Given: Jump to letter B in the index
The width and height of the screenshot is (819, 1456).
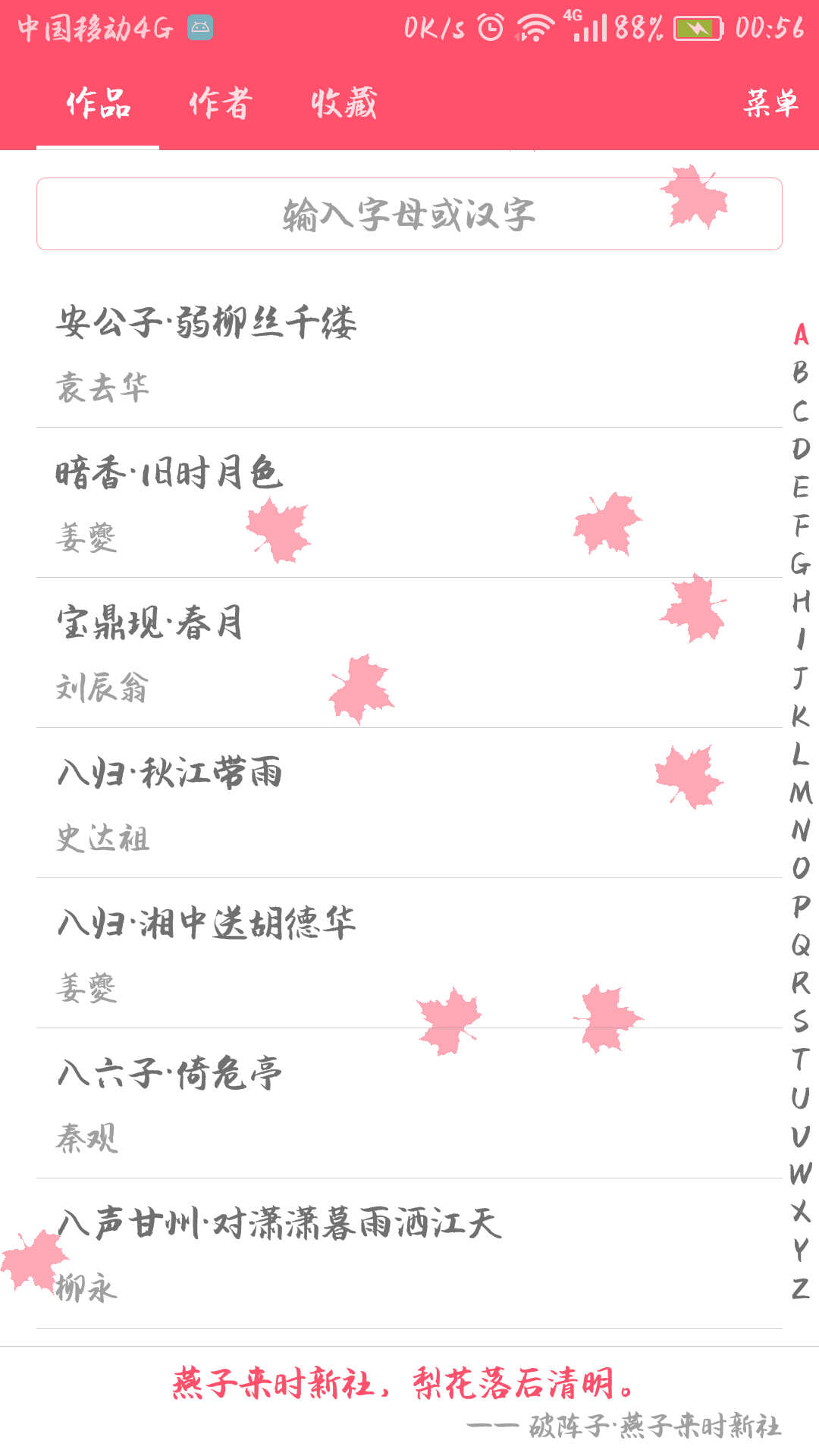Looking at the screenshot, I should pyautogui.click(x=800, y=372).
